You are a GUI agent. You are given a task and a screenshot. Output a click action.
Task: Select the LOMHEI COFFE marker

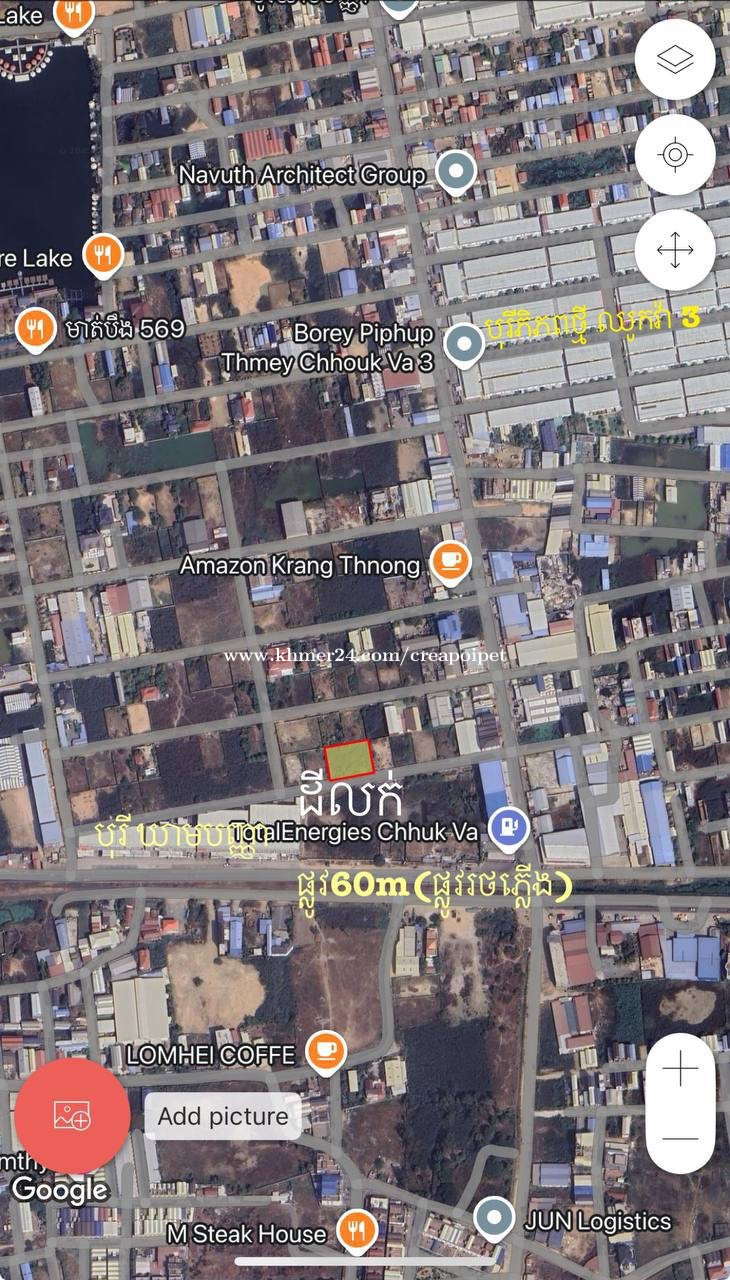point(326,1052)
